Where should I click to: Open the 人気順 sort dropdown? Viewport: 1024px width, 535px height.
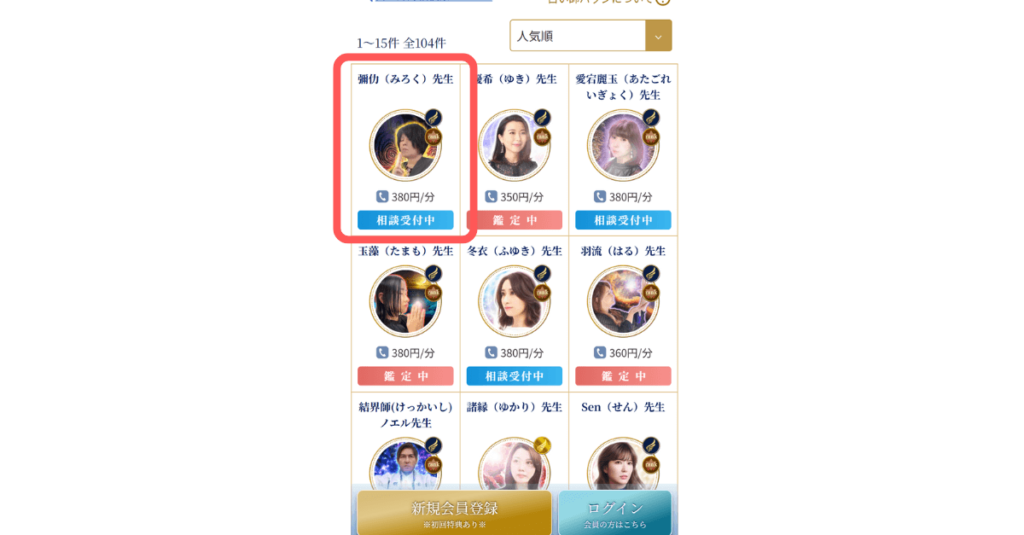pyautogui.click(x=590, y=36)
